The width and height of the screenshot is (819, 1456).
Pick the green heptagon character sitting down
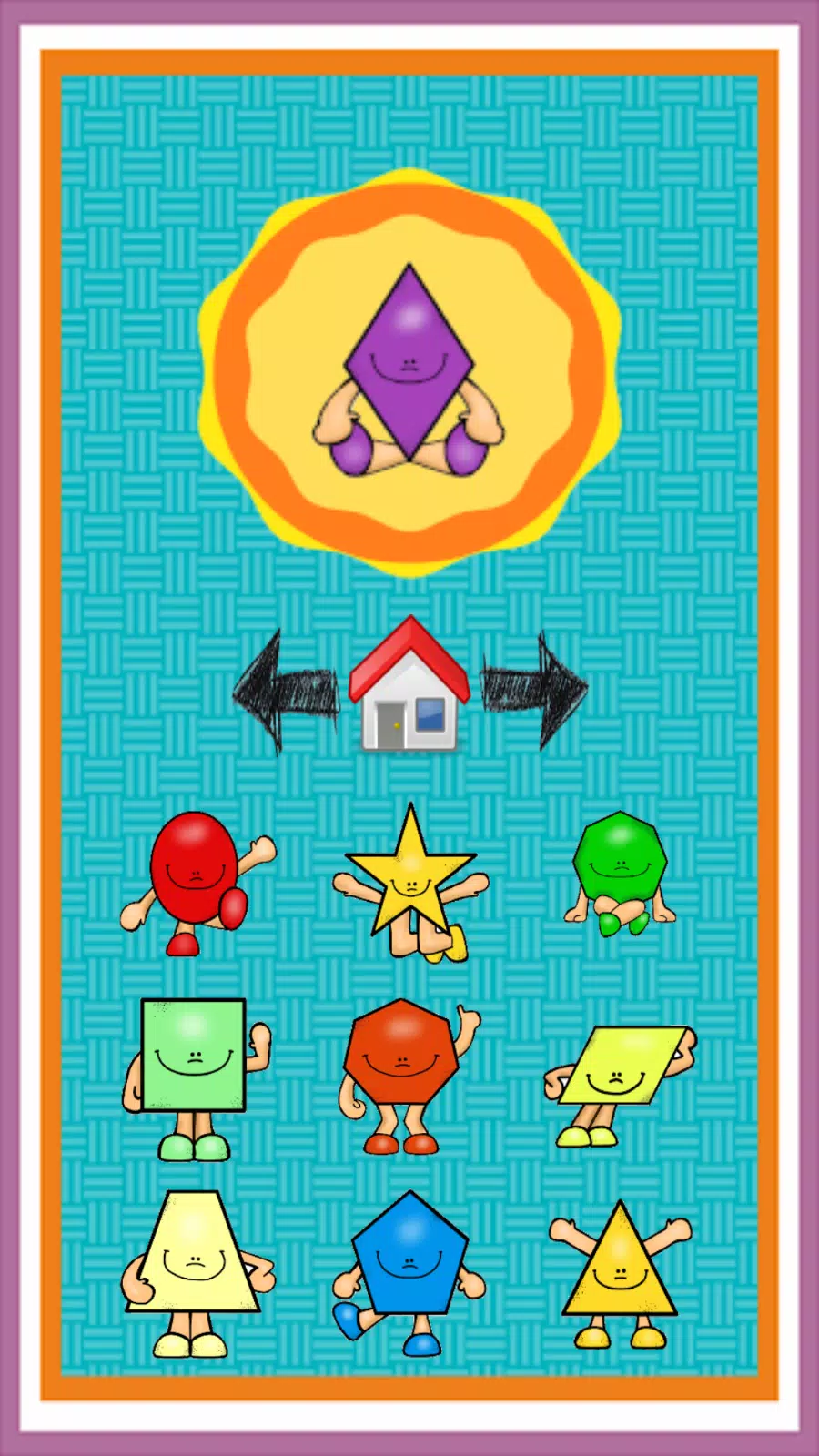point(620,873)
